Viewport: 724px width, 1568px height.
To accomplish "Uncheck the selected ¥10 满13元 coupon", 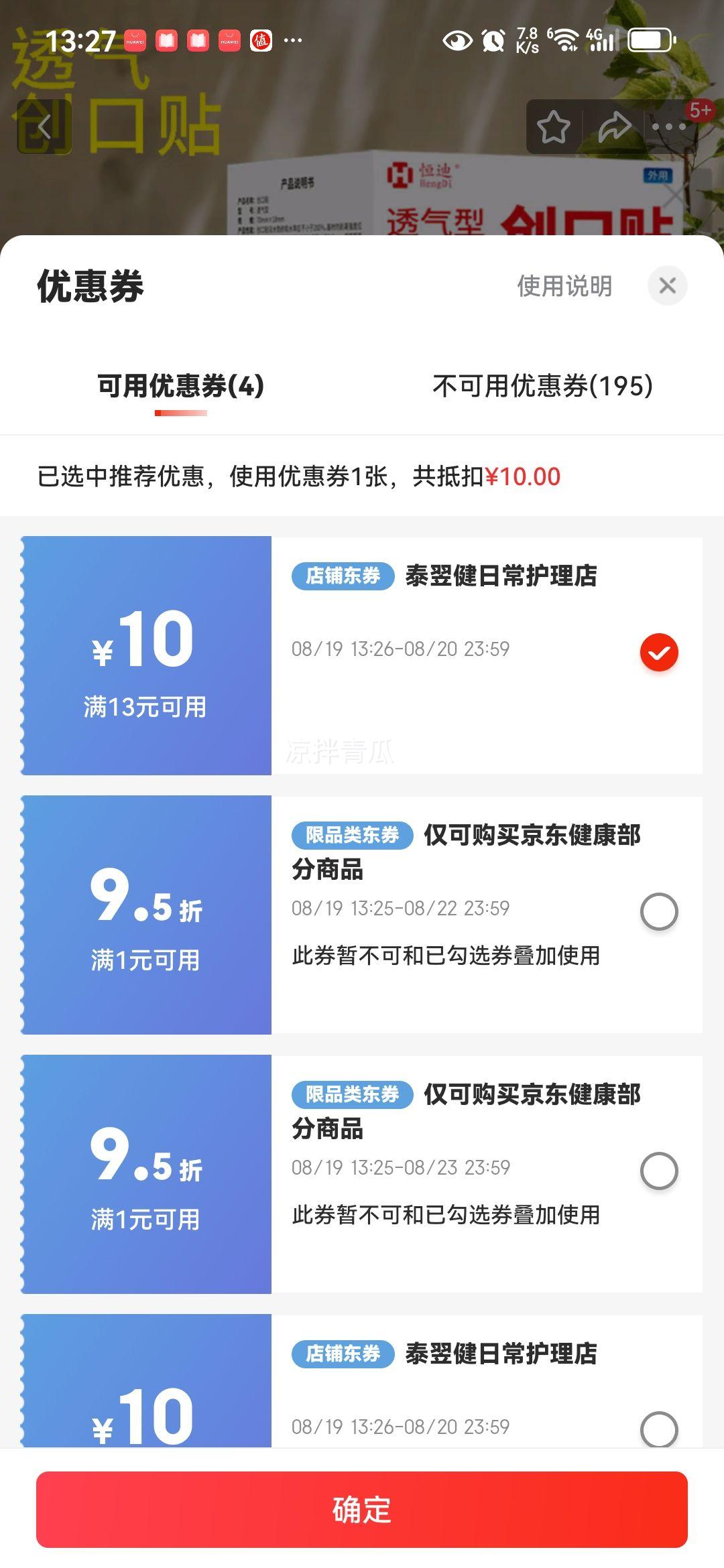I will [x=659, y=652].
